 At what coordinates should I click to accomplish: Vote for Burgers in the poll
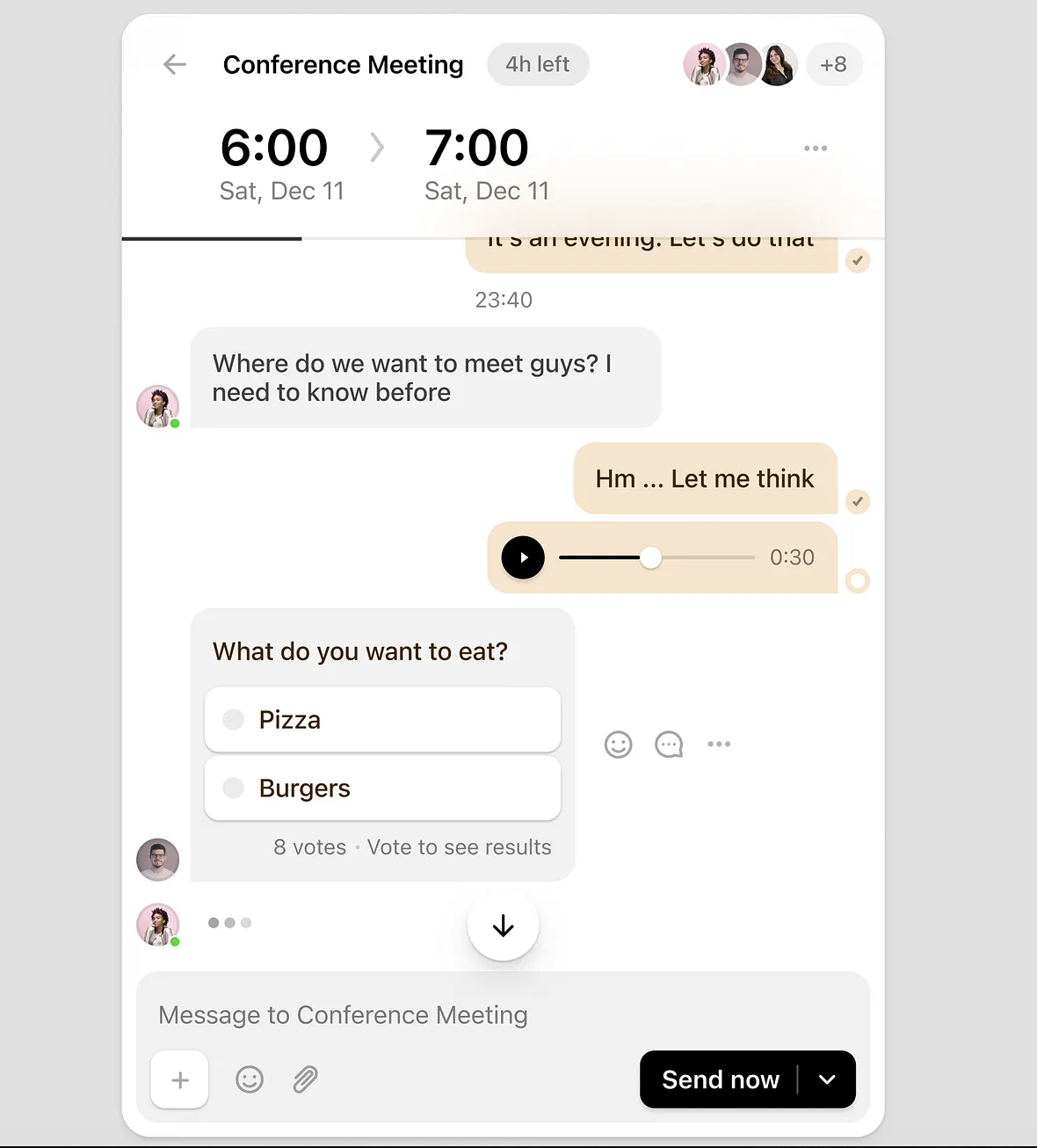pos(382,788)
